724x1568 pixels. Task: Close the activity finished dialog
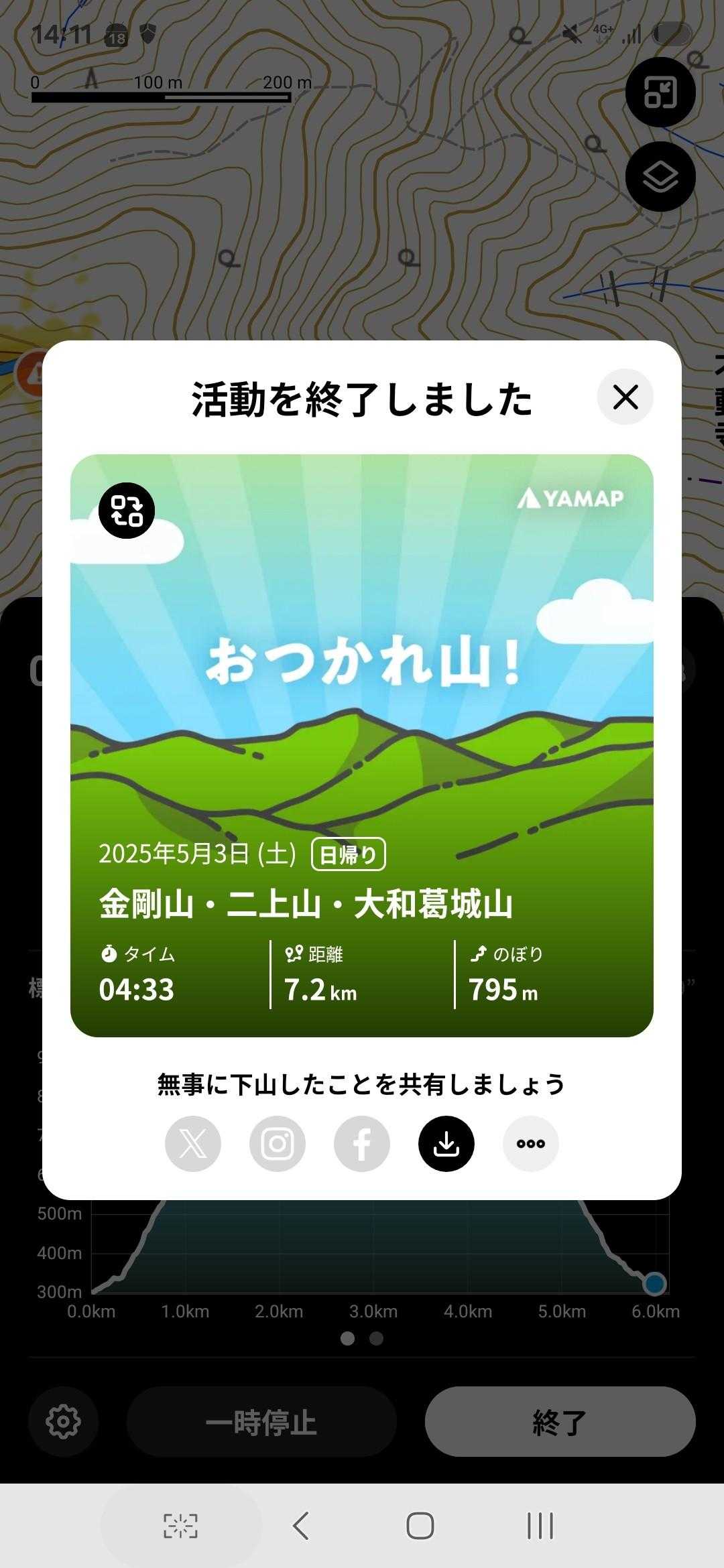(625, 397)
